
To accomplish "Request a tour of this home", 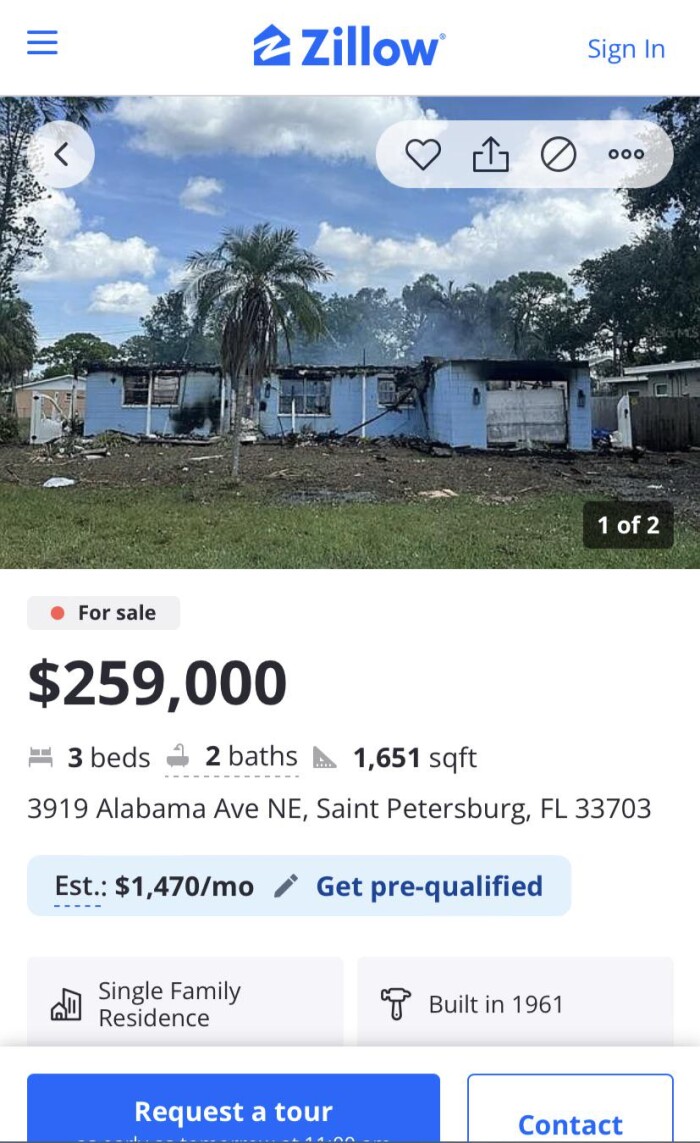I will [233, 1110].
